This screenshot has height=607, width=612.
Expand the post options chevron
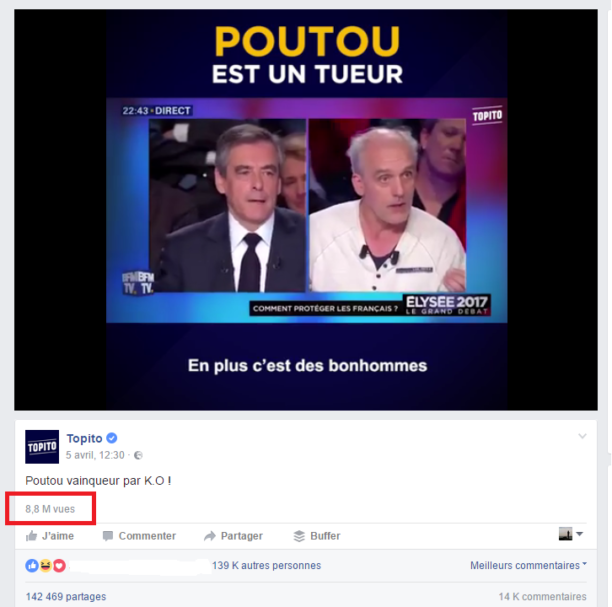coord(582,437)
